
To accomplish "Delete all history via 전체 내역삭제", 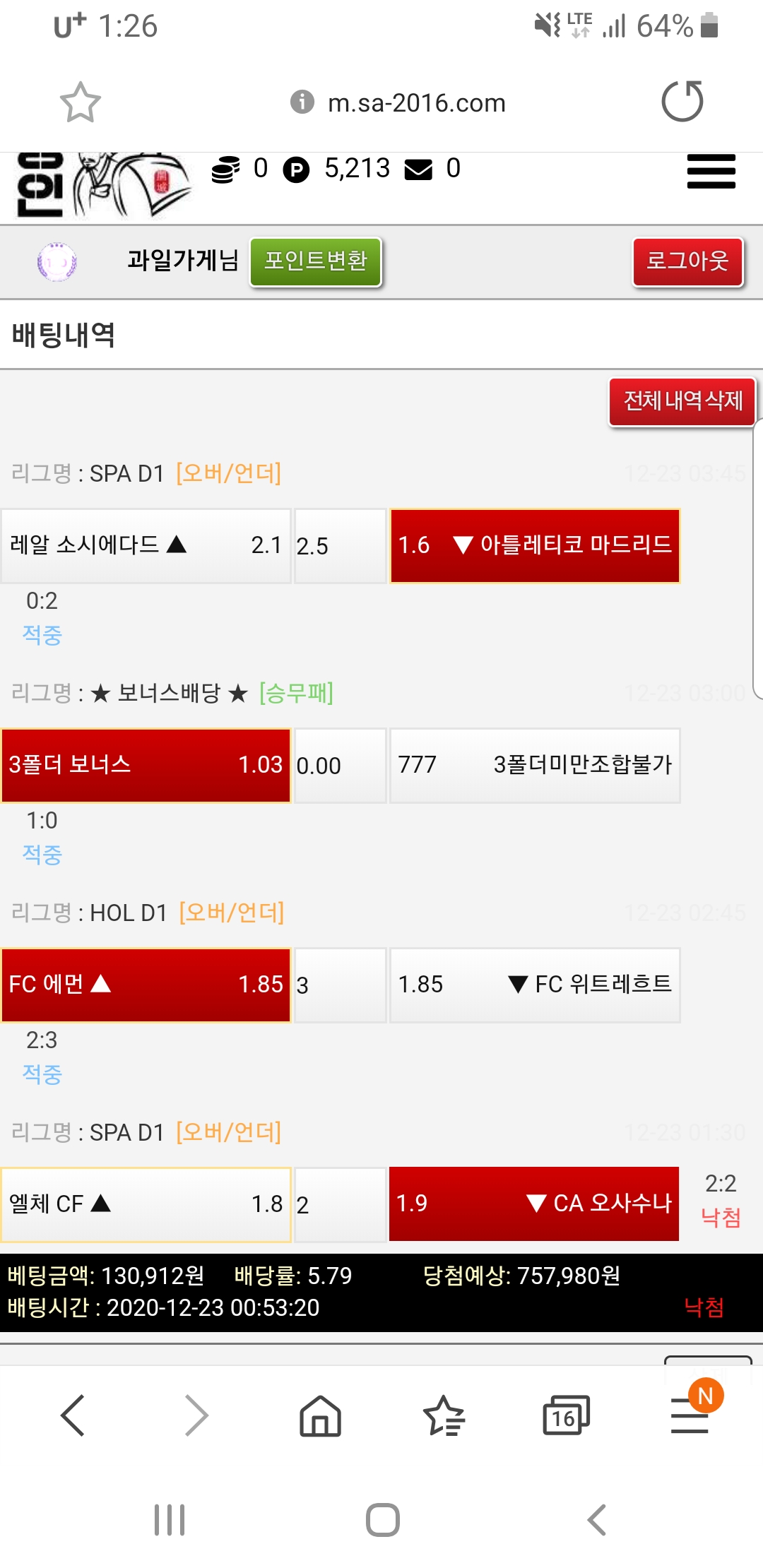I will click(682, 401).
